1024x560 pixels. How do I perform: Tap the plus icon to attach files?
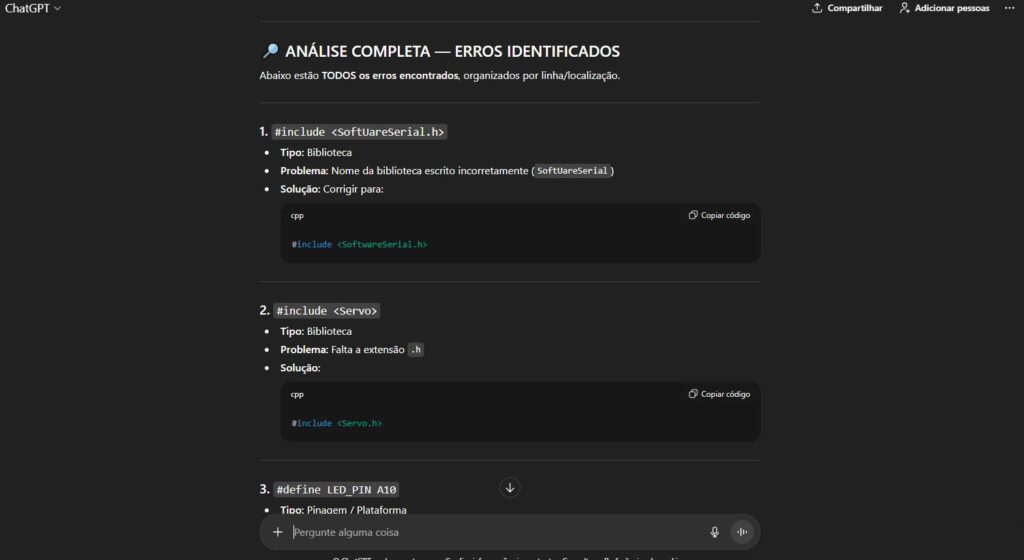pos(278,532)
